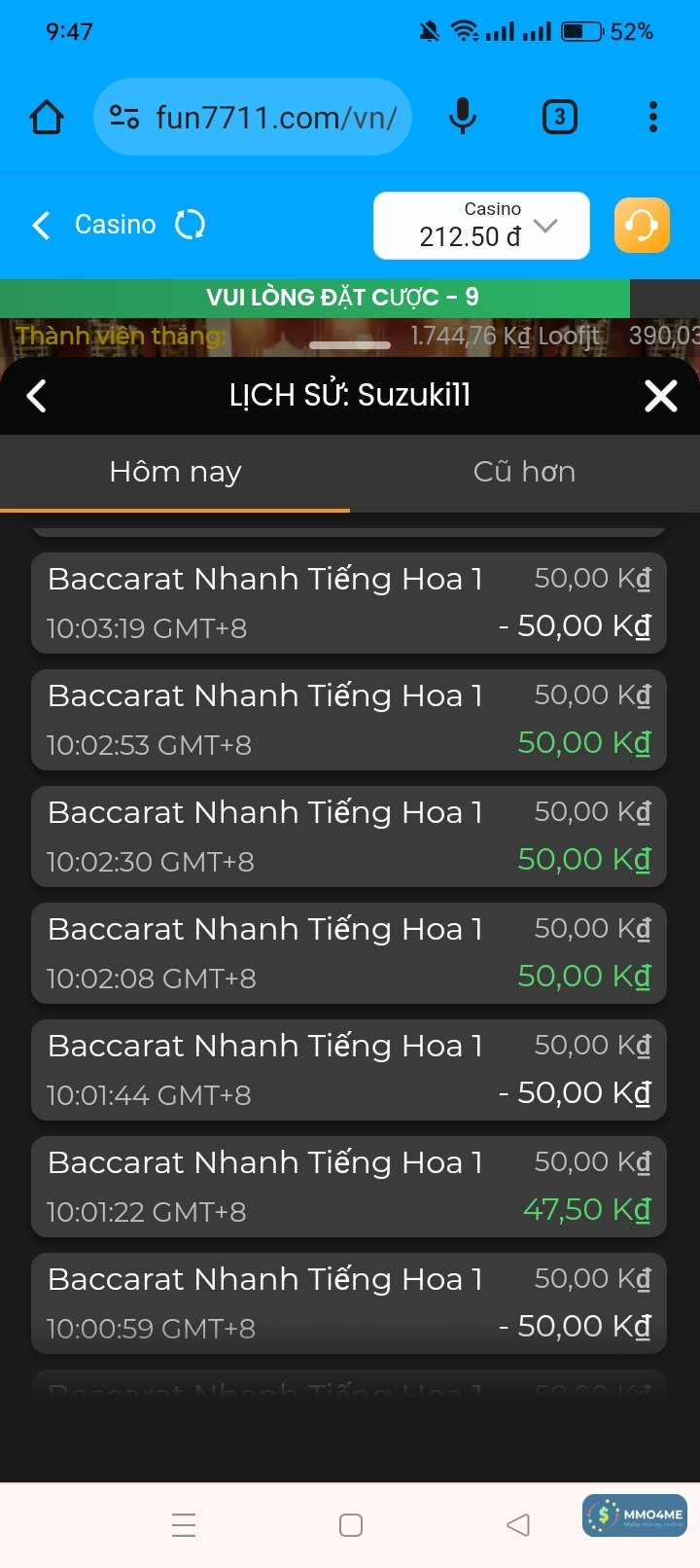Go back from the history panel
The width and height of the screenshot is (700, 1568).
tap(37, 396)
